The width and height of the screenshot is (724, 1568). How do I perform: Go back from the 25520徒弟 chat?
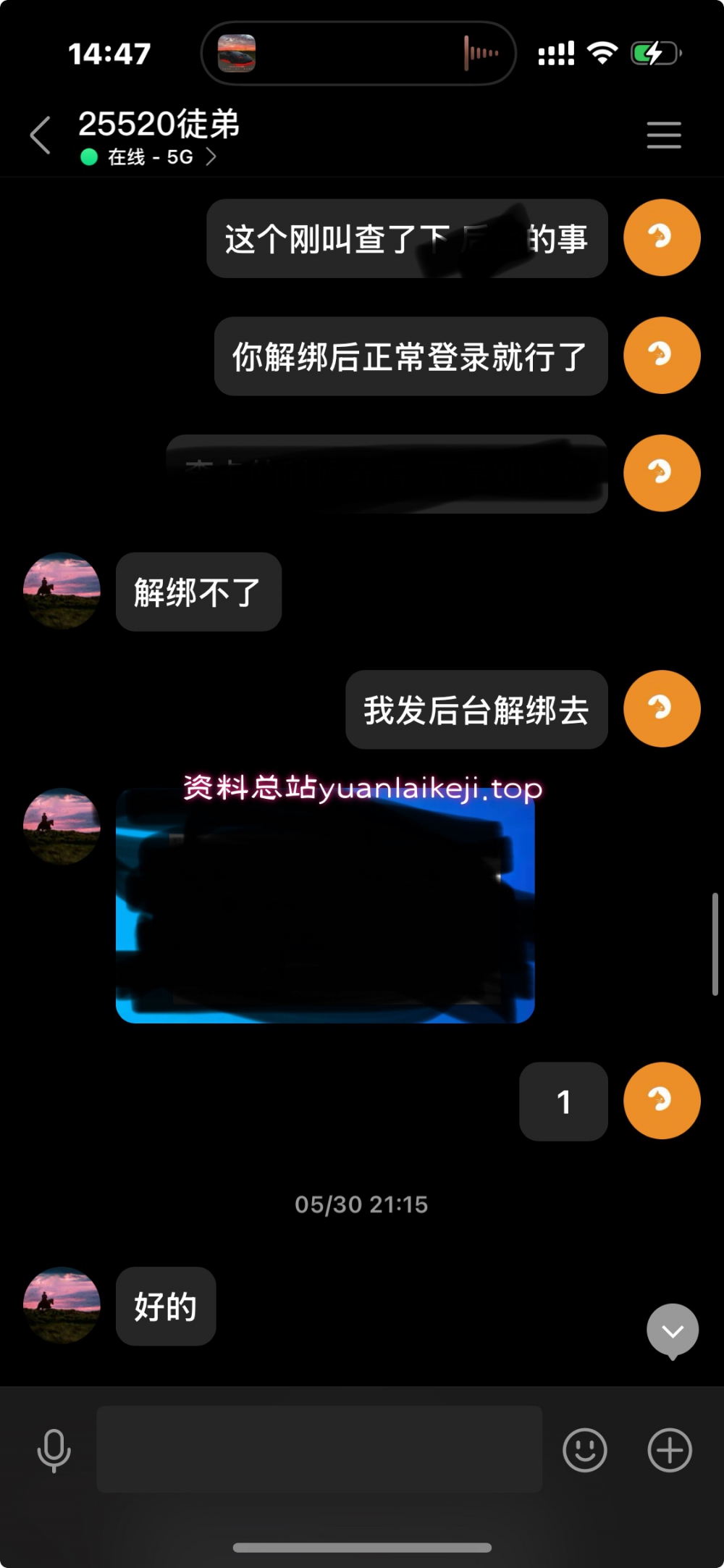(x=41, y=135)
